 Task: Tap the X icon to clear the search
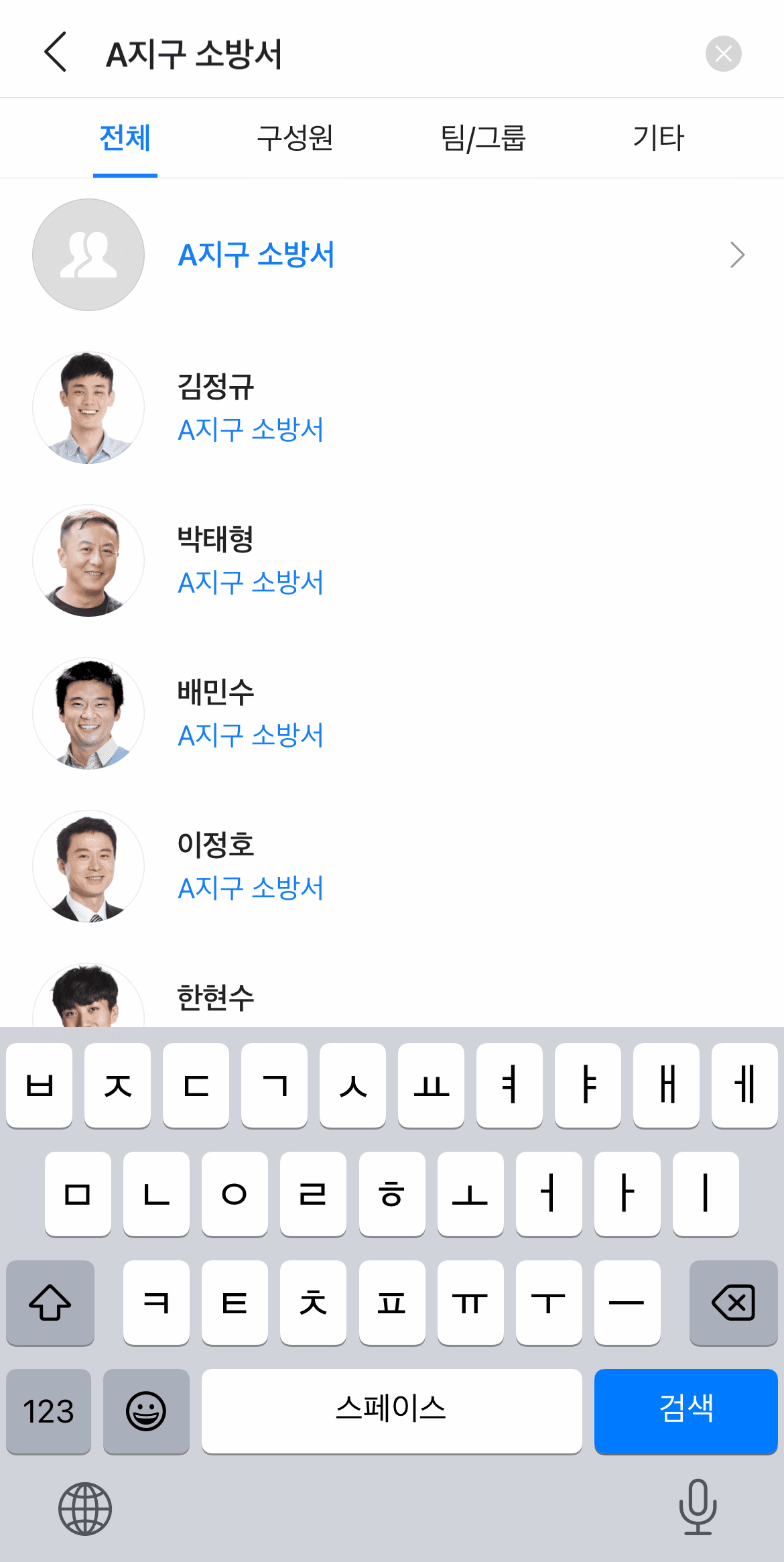[723, 54]
